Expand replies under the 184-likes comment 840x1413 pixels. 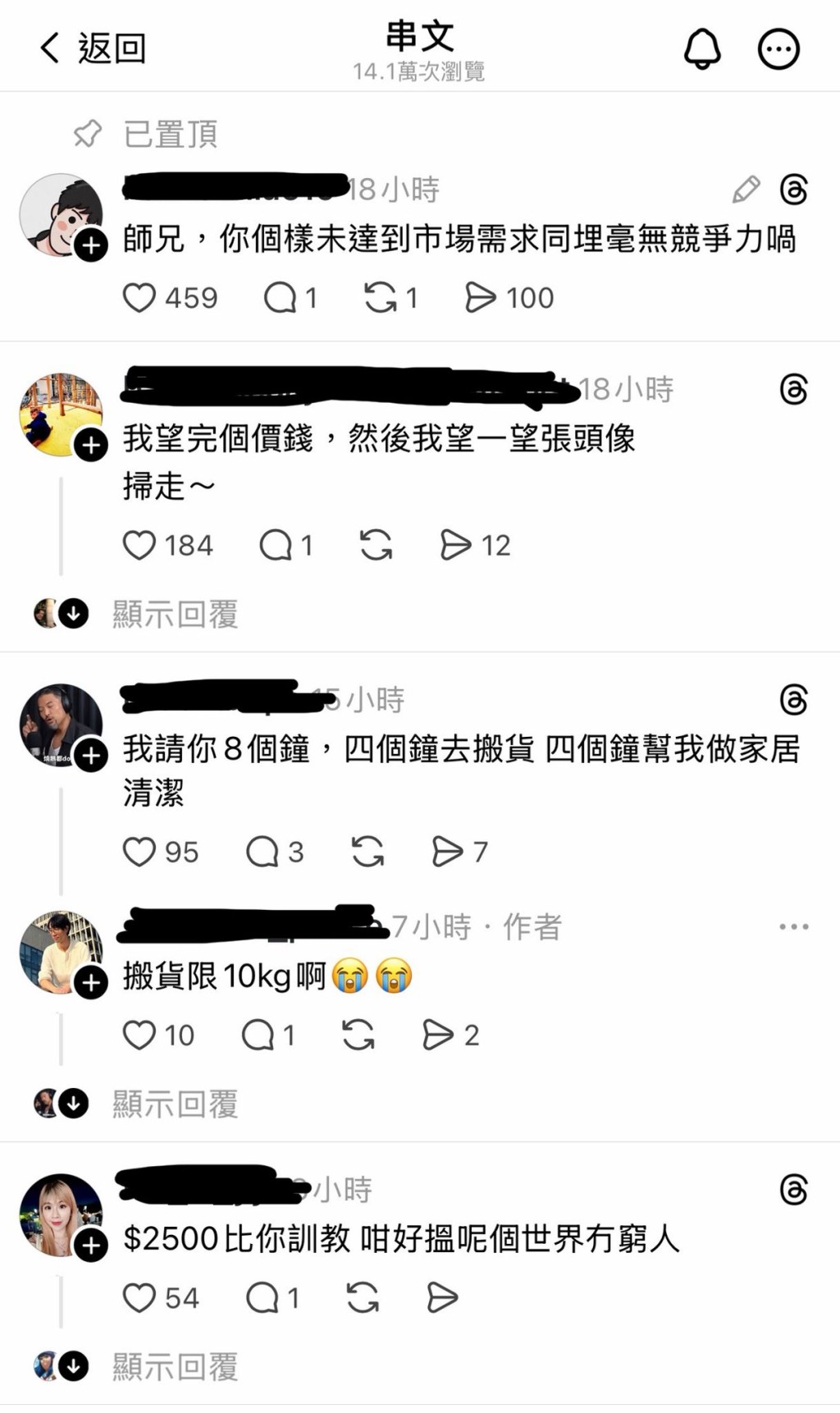coord(173,611)
